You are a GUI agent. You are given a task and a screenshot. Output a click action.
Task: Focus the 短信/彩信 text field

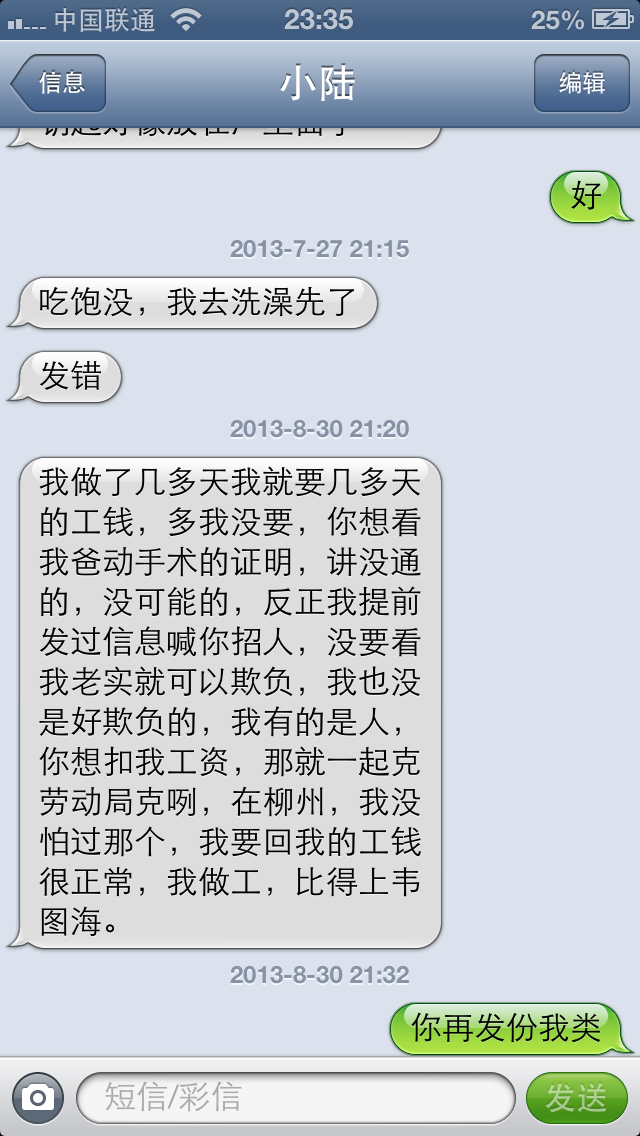pos(295,1097)
